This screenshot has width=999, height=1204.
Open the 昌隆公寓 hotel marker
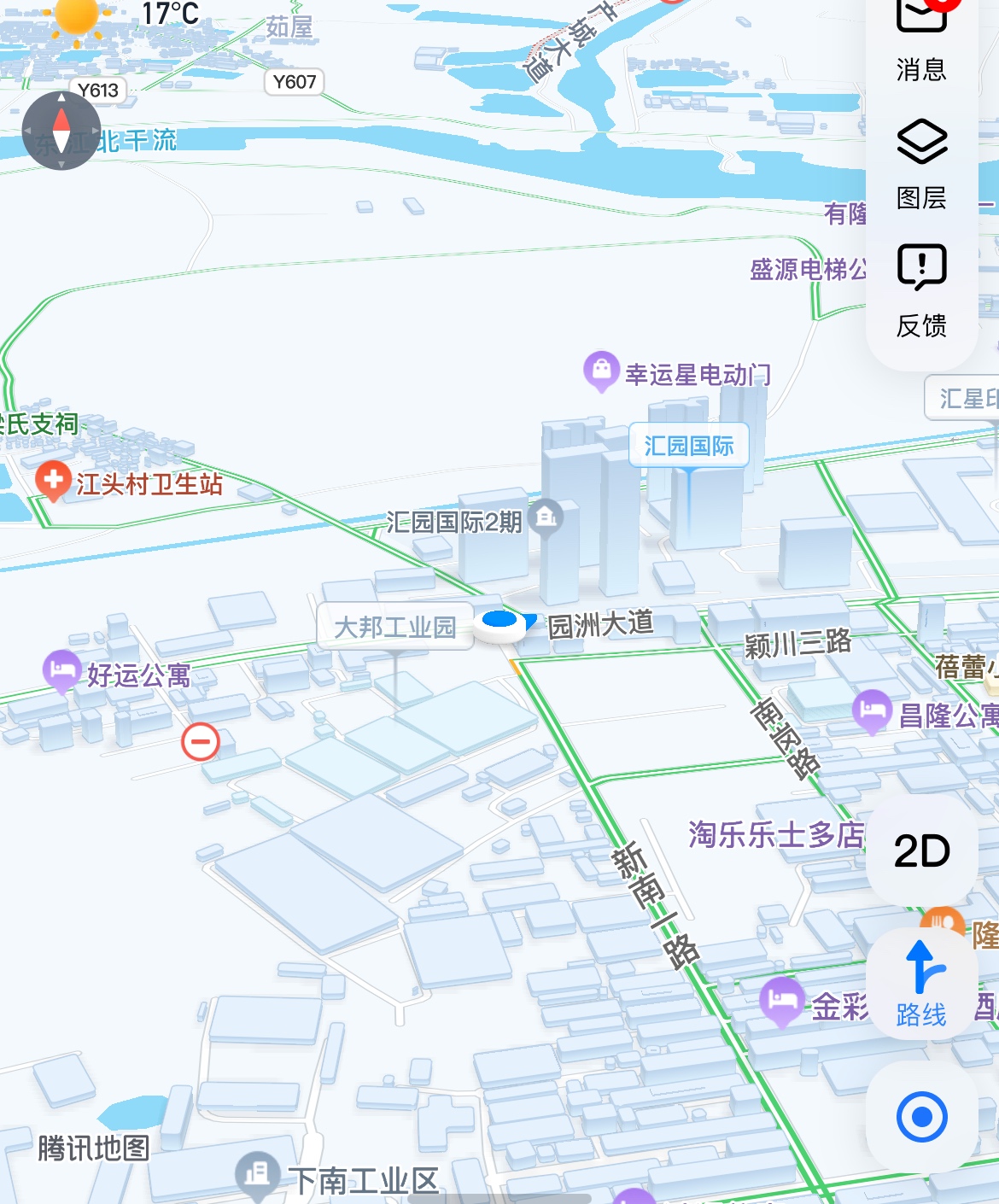(872, 710)
